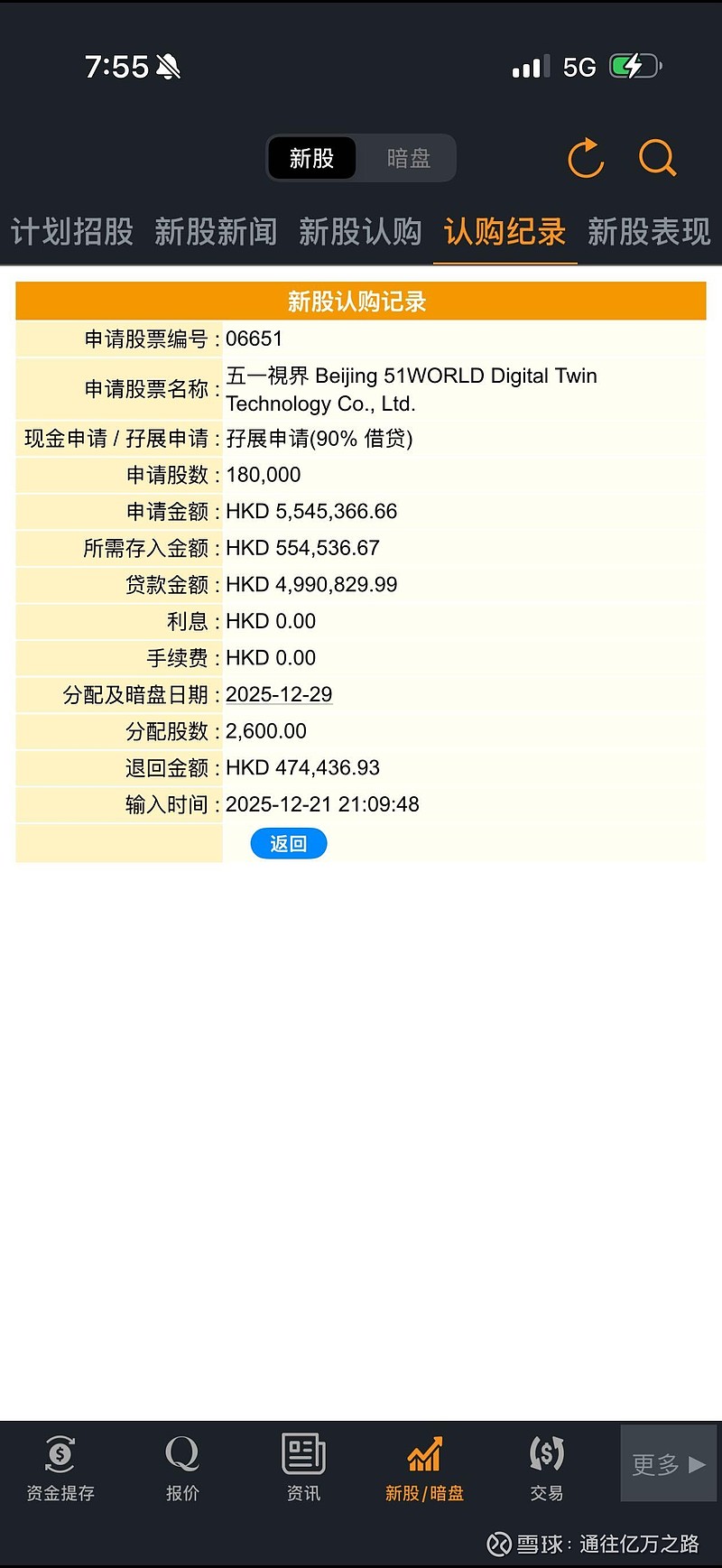Viewport: 722px width, 1568px height.
Task: Switch segmented control to 新股
Action: click(311, 158)
